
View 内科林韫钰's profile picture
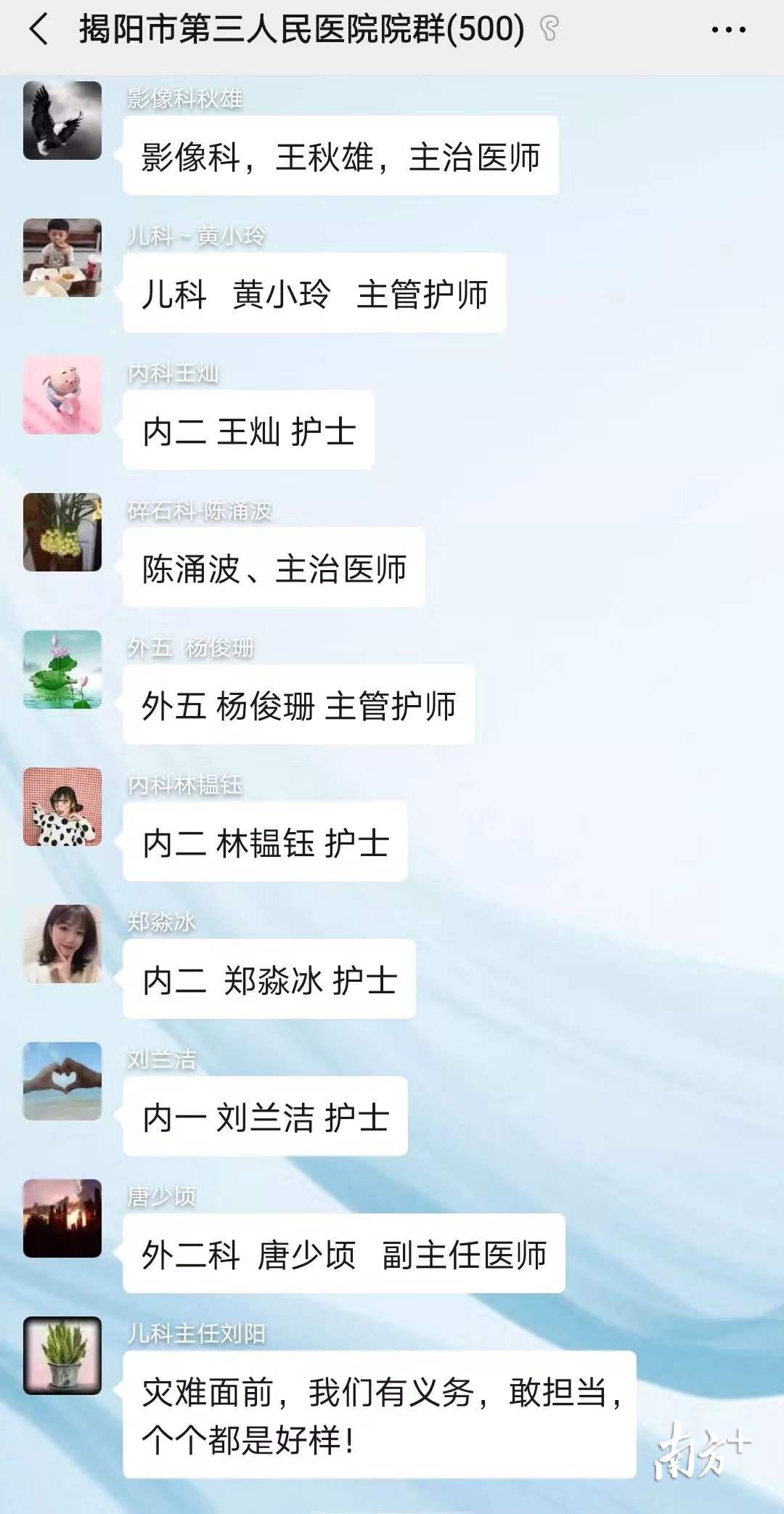(62, 807)
